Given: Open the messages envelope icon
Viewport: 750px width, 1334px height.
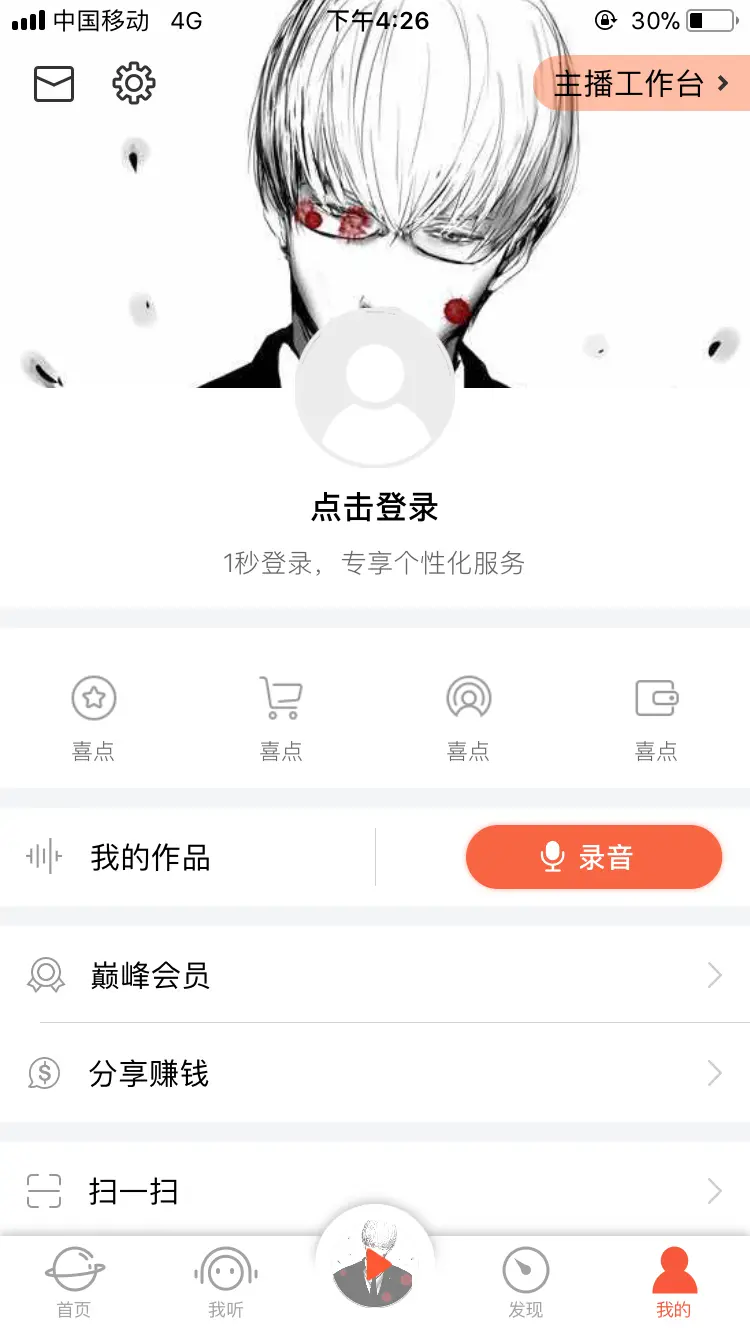Looking at the screenshot, I should point(54,84).
